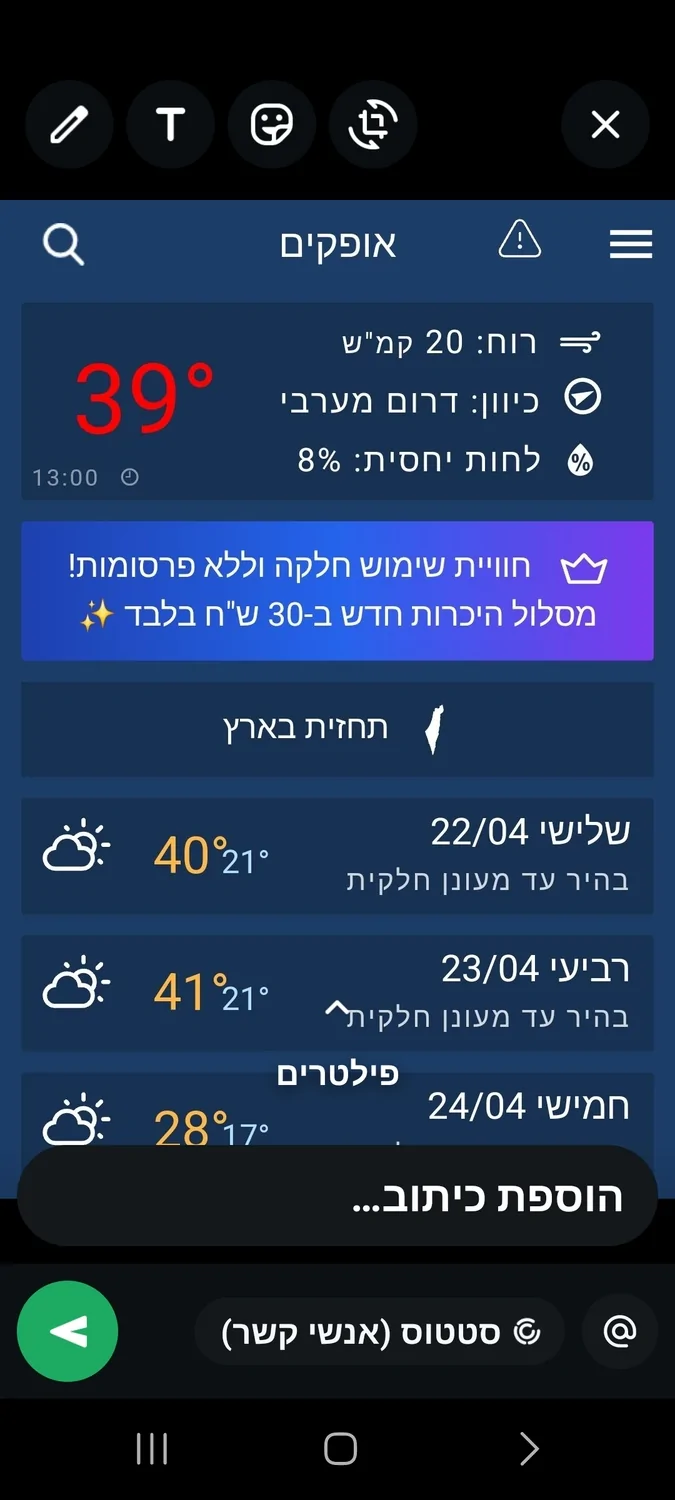
Task: Change the status audience (contacts) chip
Action: pos(380,1332)
